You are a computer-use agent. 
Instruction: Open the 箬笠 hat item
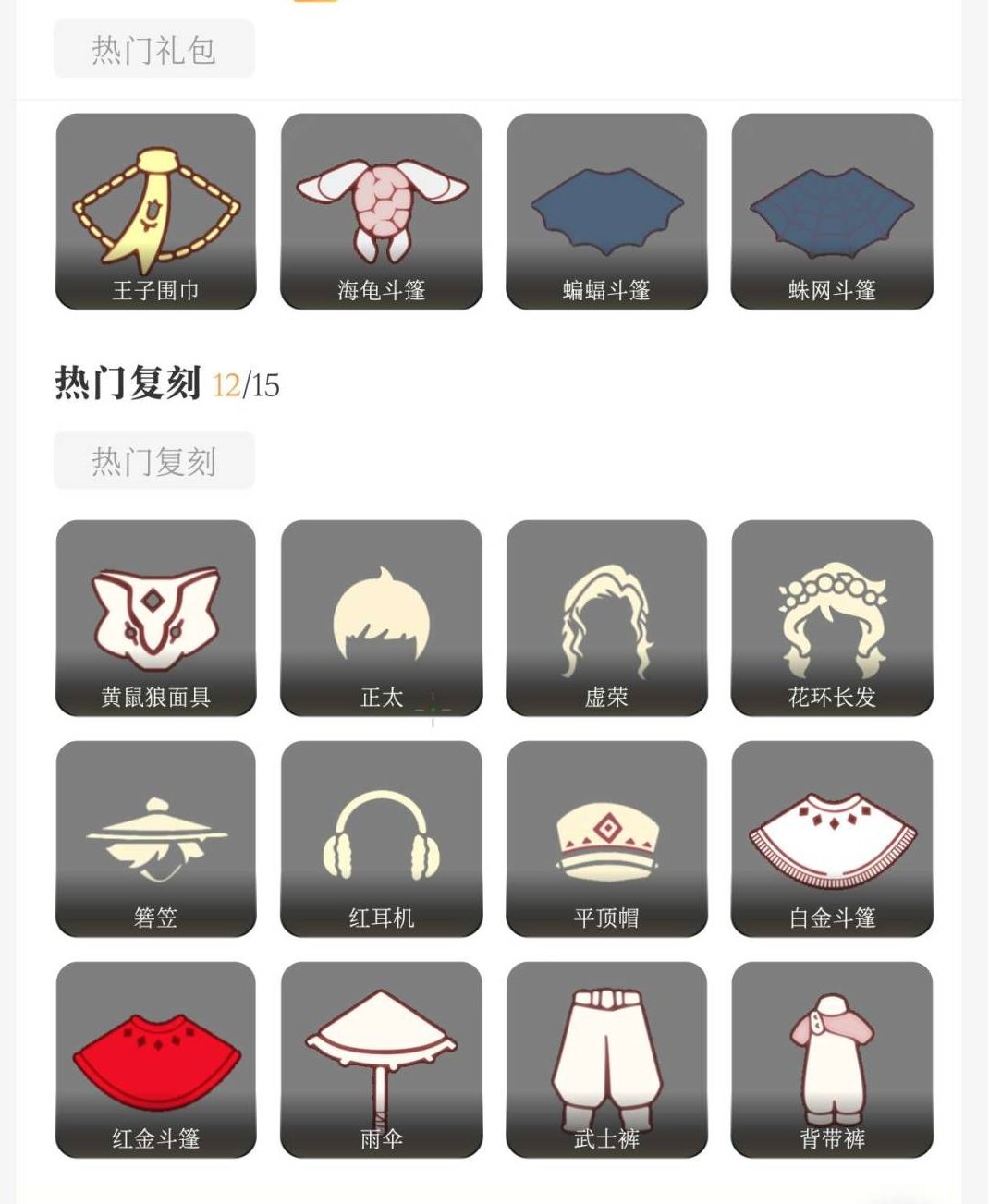tap(153, 839)
